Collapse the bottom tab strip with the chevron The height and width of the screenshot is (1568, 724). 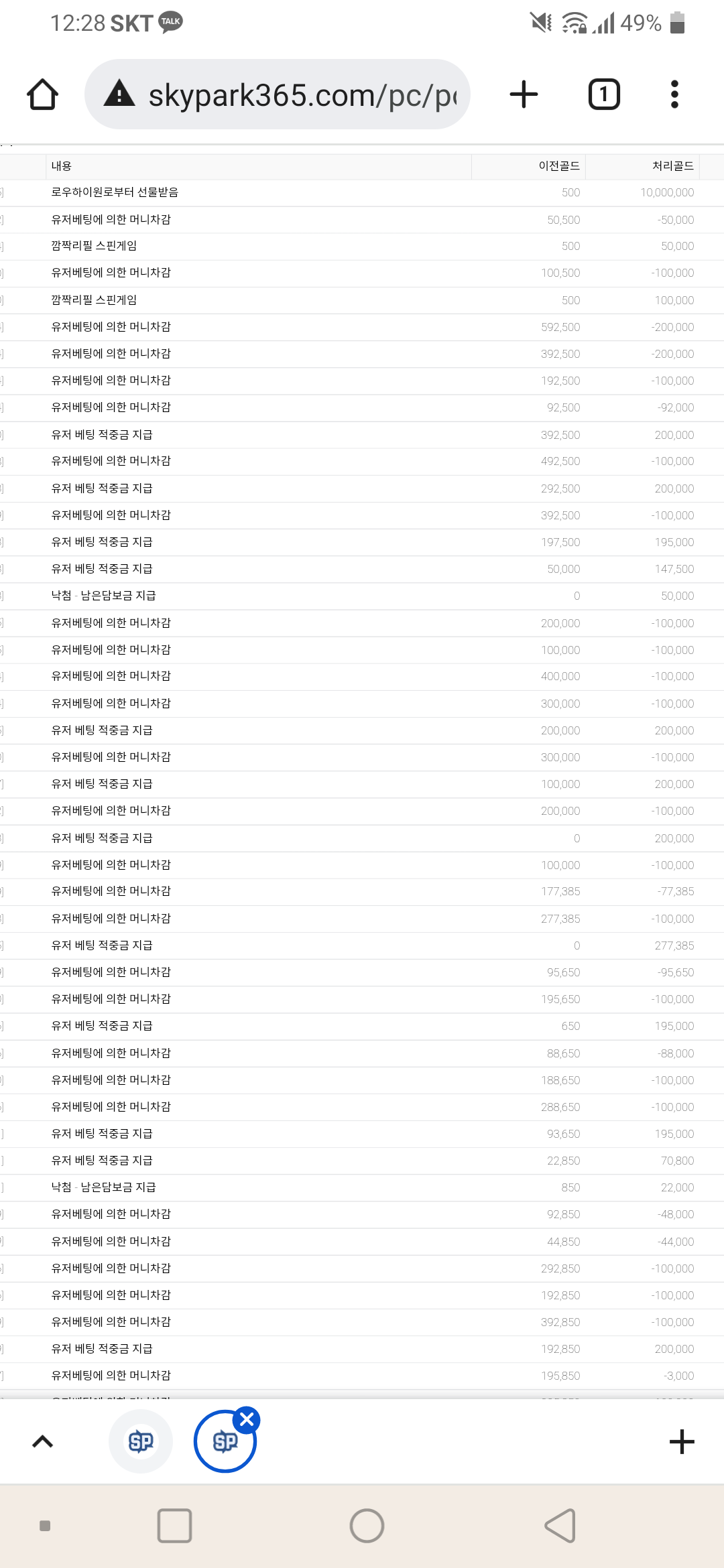coord(42,1441)
